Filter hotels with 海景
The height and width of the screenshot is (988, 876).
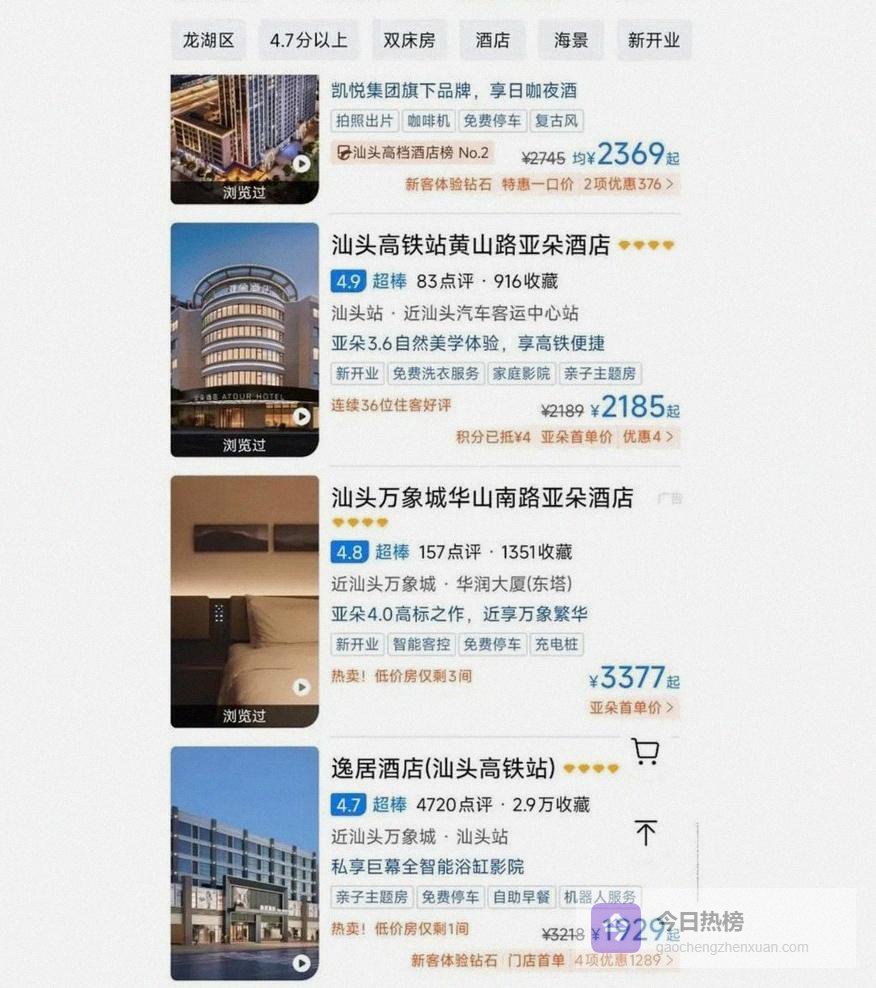571,41
